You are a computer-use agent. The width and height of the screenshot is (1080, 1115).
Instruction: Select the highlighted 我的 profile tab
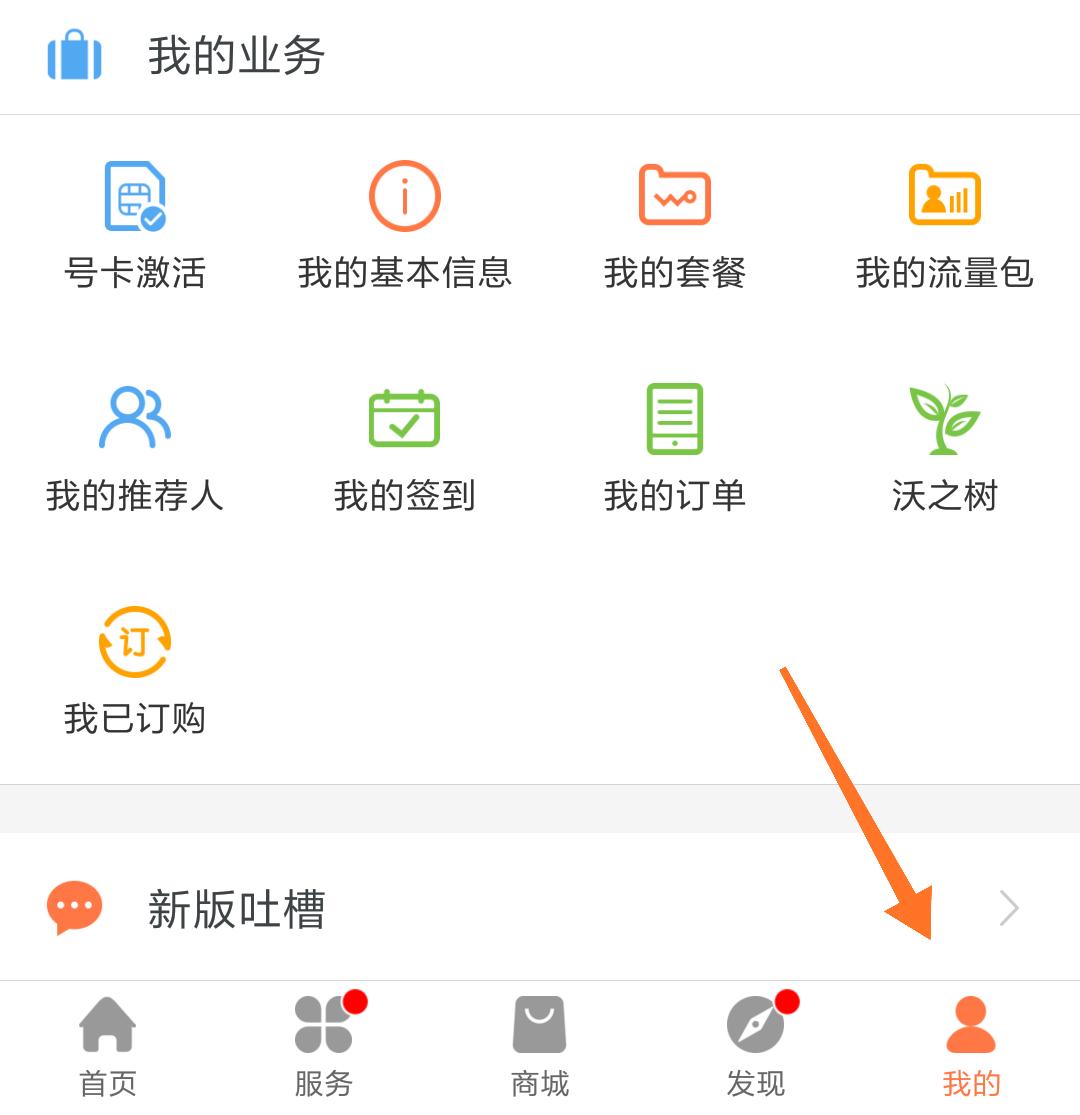pos(971,1040)
